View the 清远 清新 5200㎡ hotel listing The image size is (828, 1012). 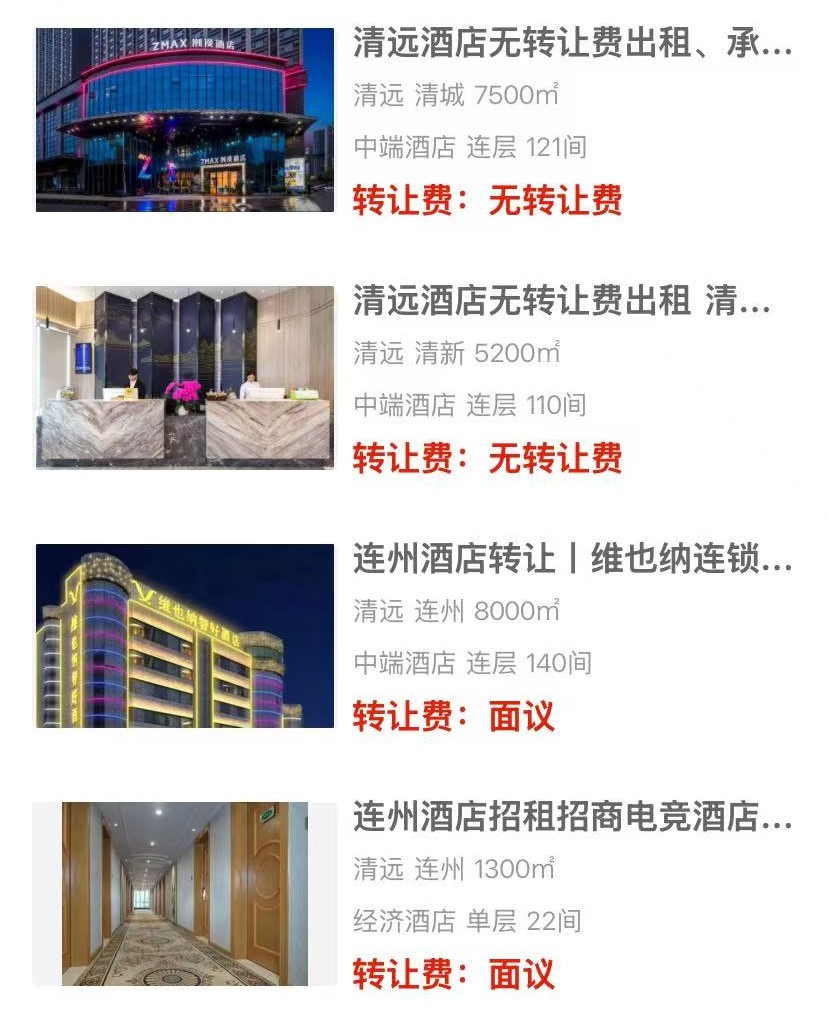pos(562,303)
